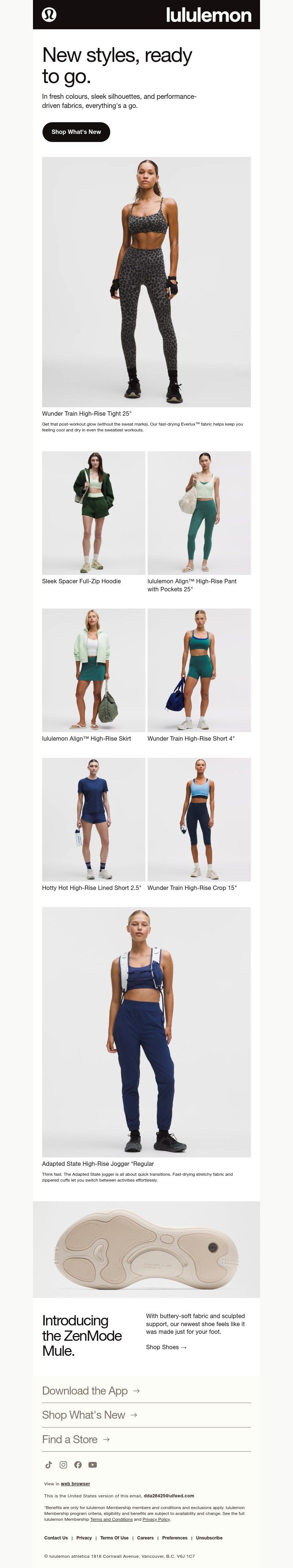Open the YouTube icon

[93, 1465]
